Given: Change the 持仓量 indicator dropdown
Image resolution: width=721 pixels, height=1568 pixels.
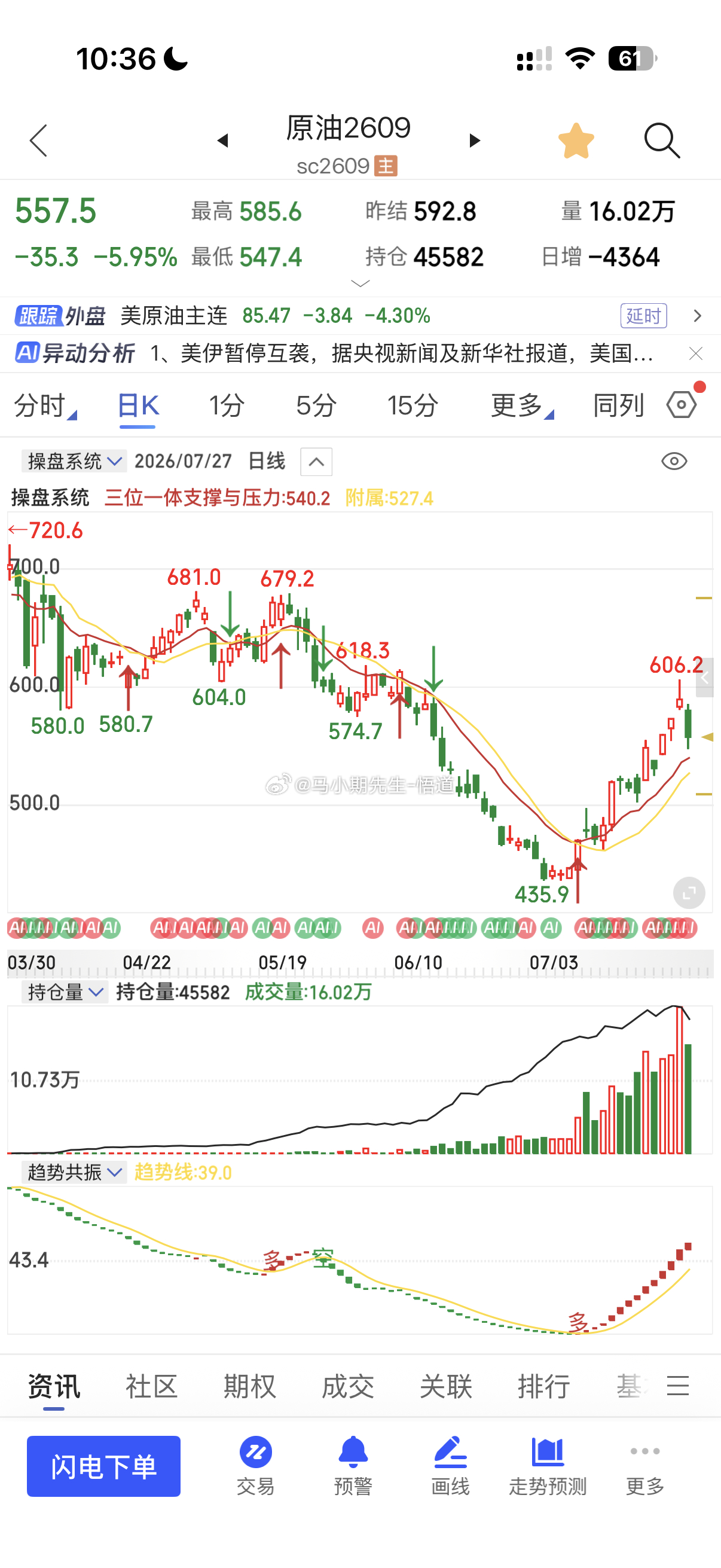Looking at the screenshot, I should tap(65, 992).
